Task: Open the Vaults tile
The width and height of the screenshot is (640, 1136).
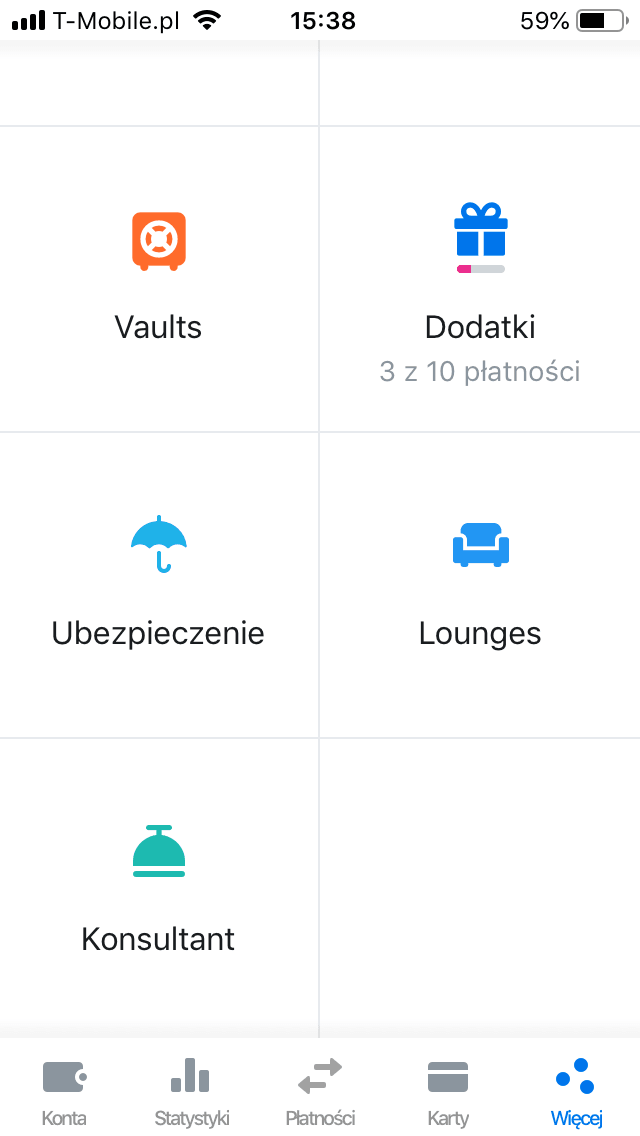Action: 159,279
